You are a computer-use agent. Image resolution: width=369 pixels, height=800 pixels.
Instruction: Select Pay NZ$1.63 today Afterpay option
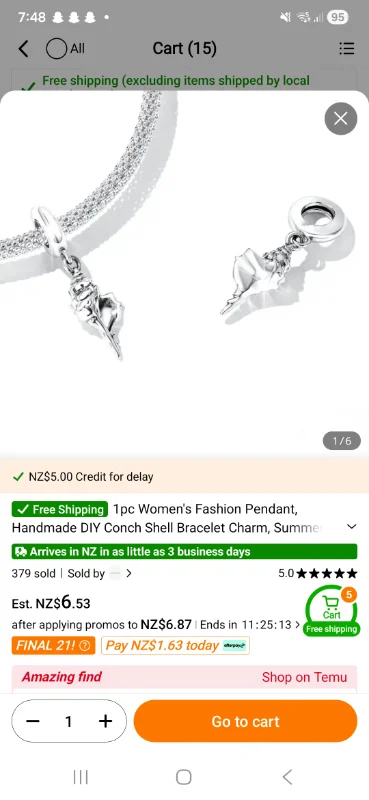[175, 645]
